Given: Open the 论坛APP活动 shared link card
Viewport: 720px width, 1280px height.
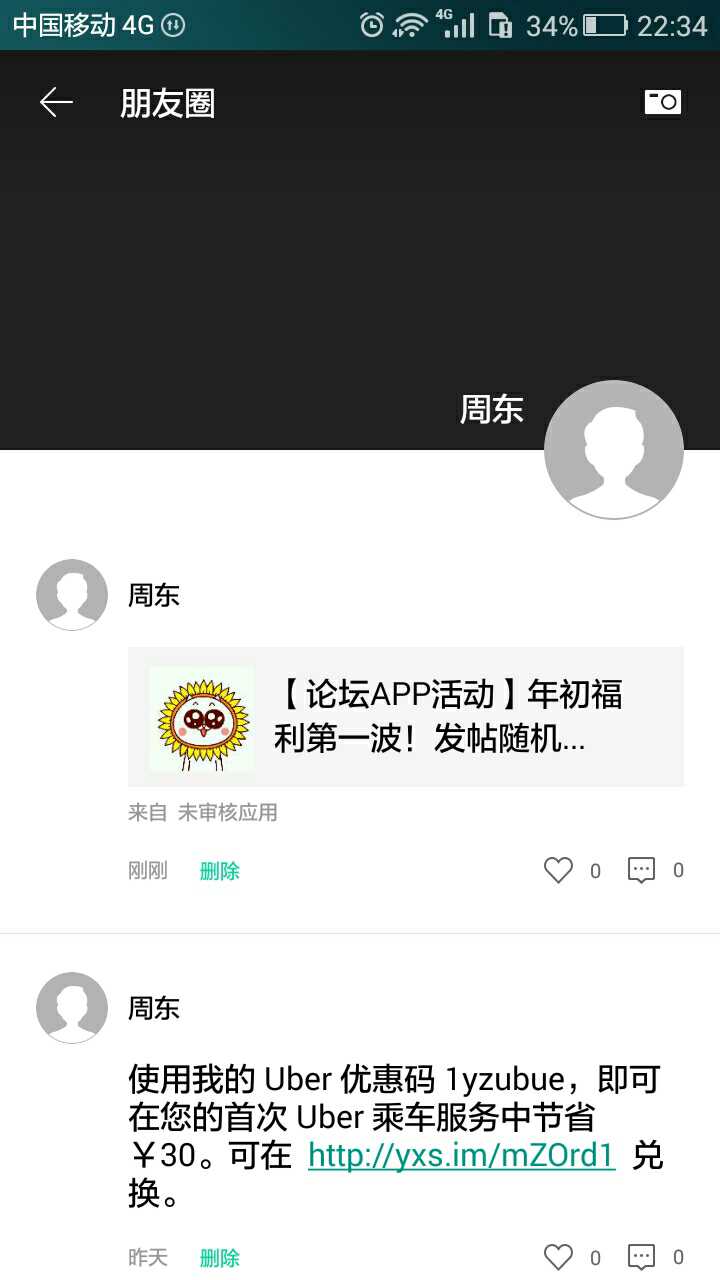Looking at the screenshot, I should (405, 717).
